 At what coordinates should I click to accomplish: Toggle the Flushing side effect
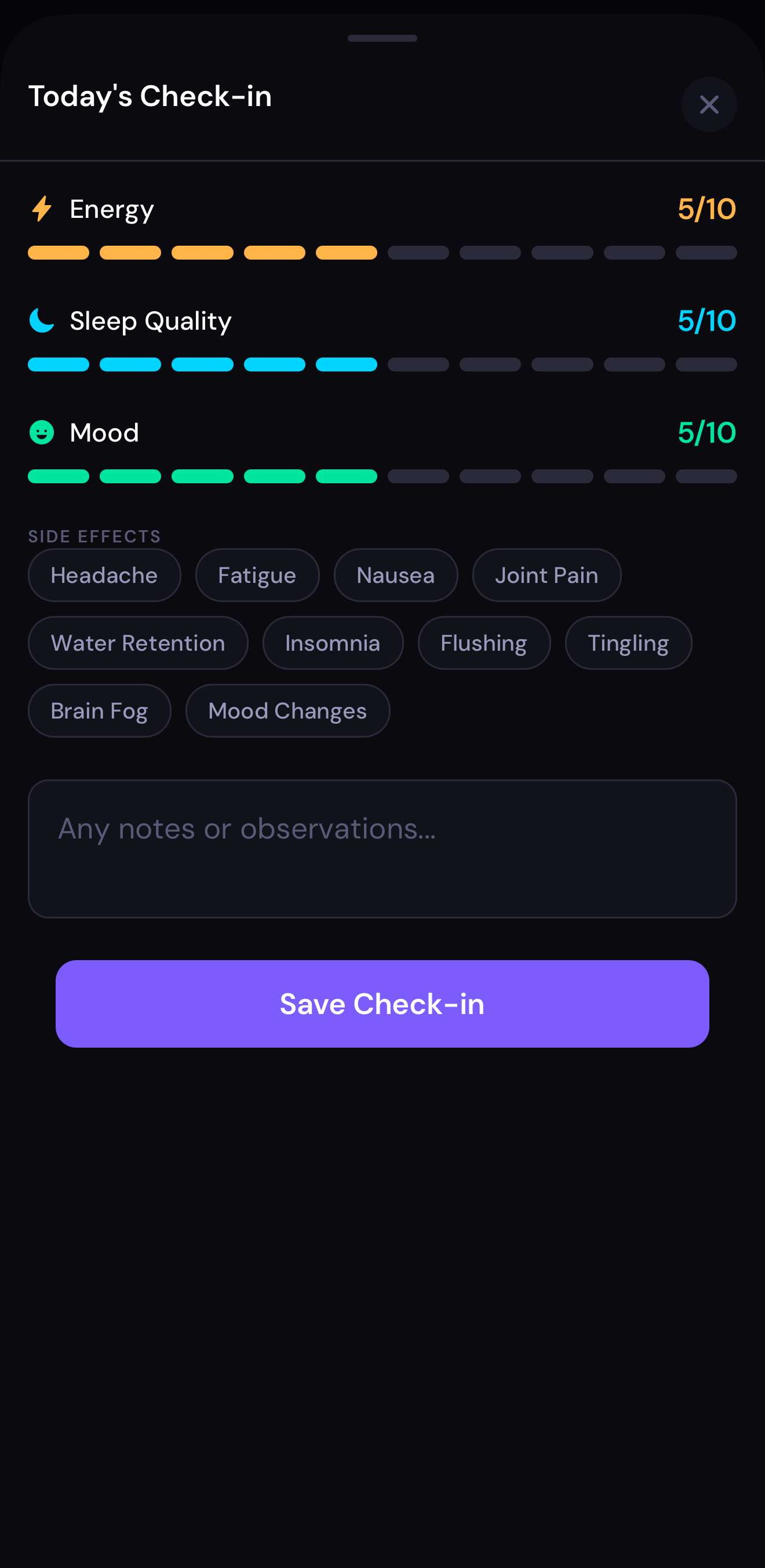click(x=484, y=643)
